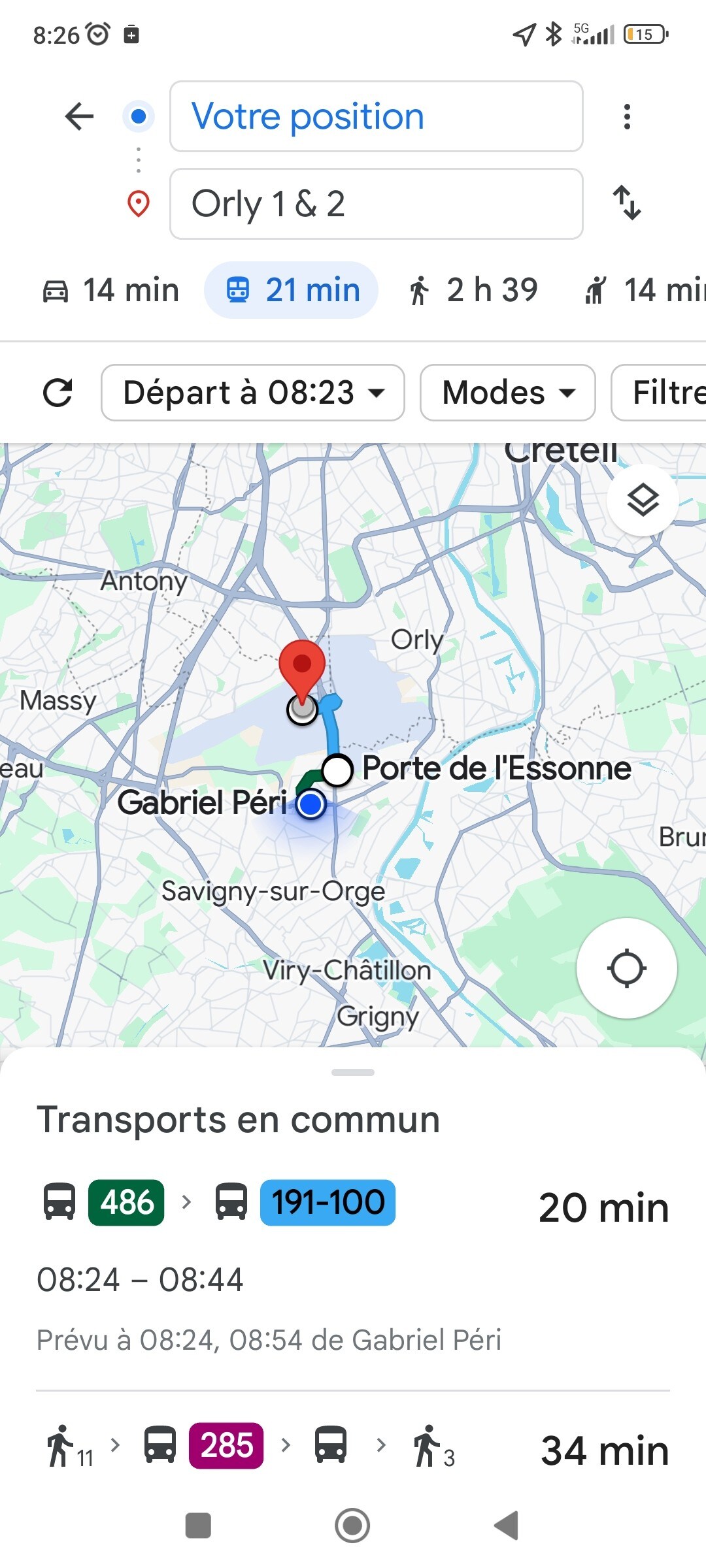Switch to the walking 2 h 39 mode
Image resolution: width=706 pixels, height=1568 pixels.
(x=473, y=290)
